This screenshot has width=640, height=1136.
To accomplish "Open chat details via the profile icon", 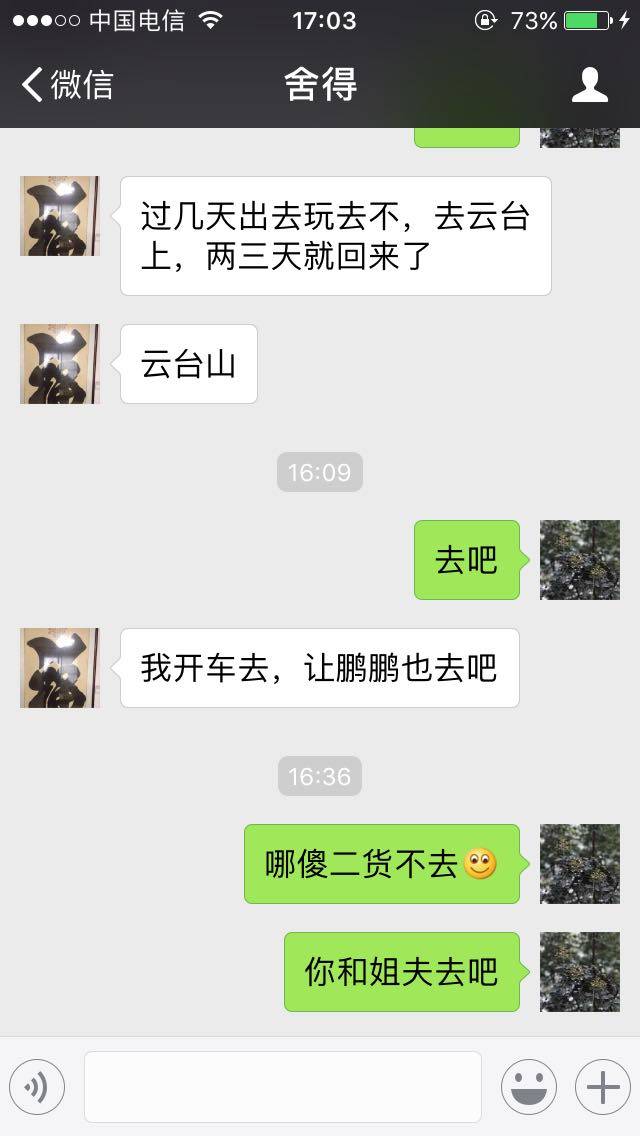I will (x=589, y=86).
